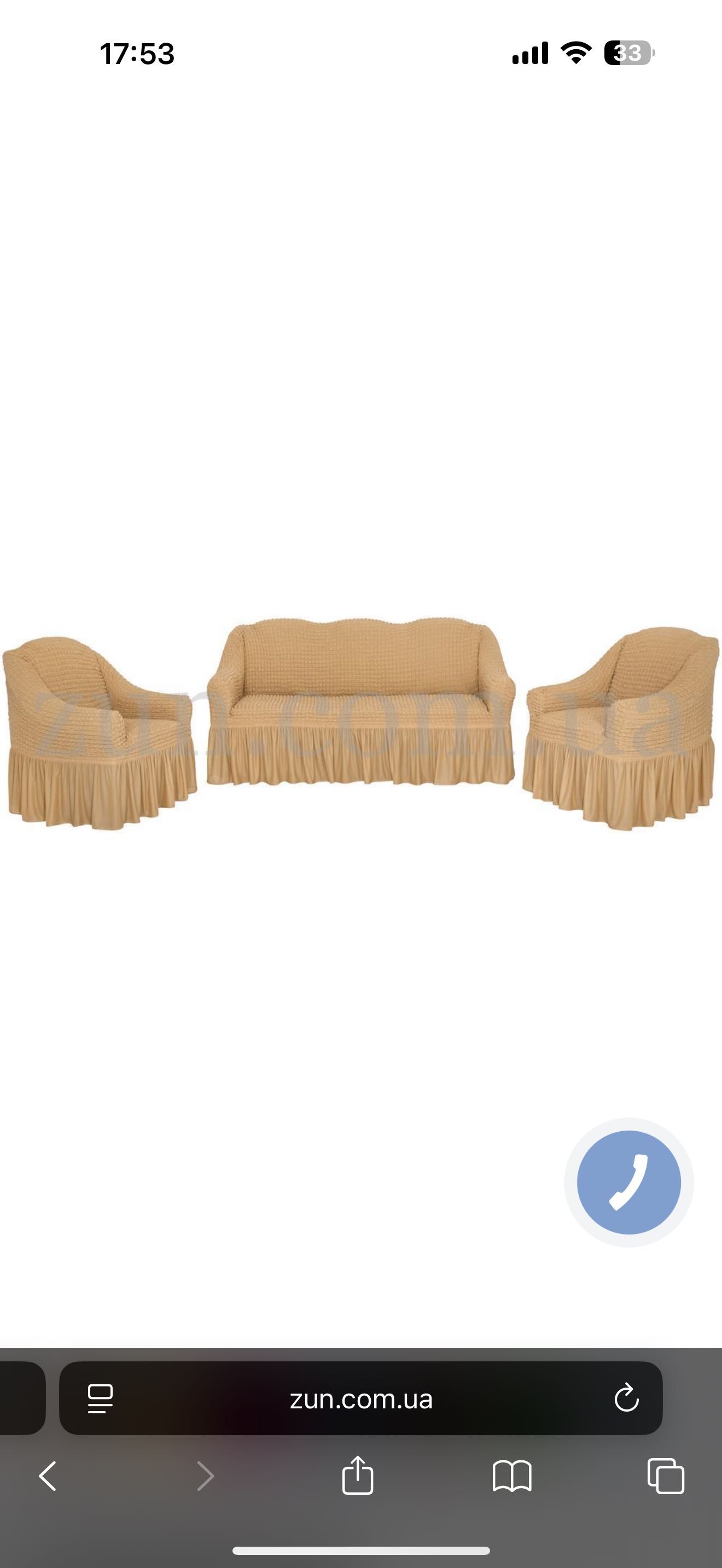Share this page
The image size is (722, 1568).
[x=357, y=1476]
